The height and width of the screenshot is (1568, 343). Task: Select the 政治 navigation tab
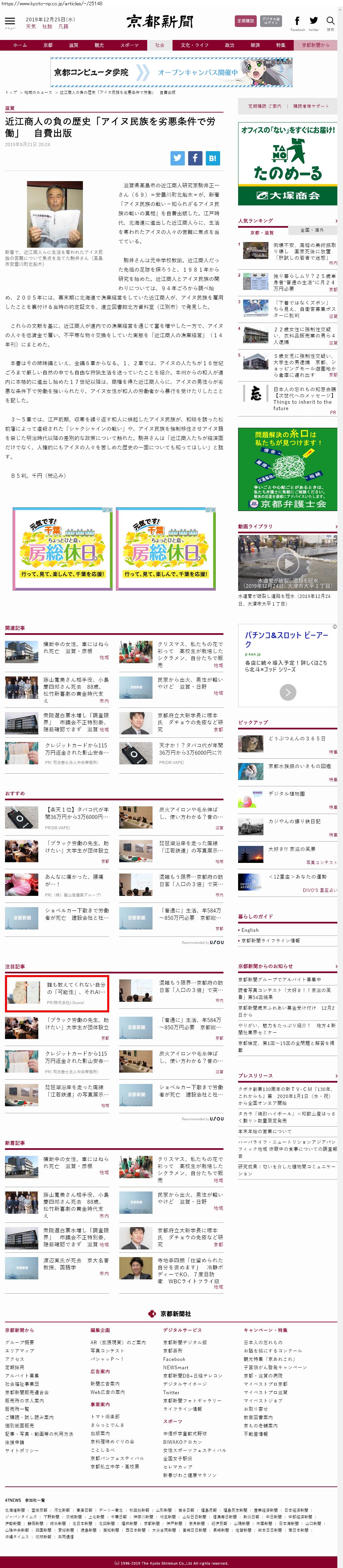pos(230,45)
